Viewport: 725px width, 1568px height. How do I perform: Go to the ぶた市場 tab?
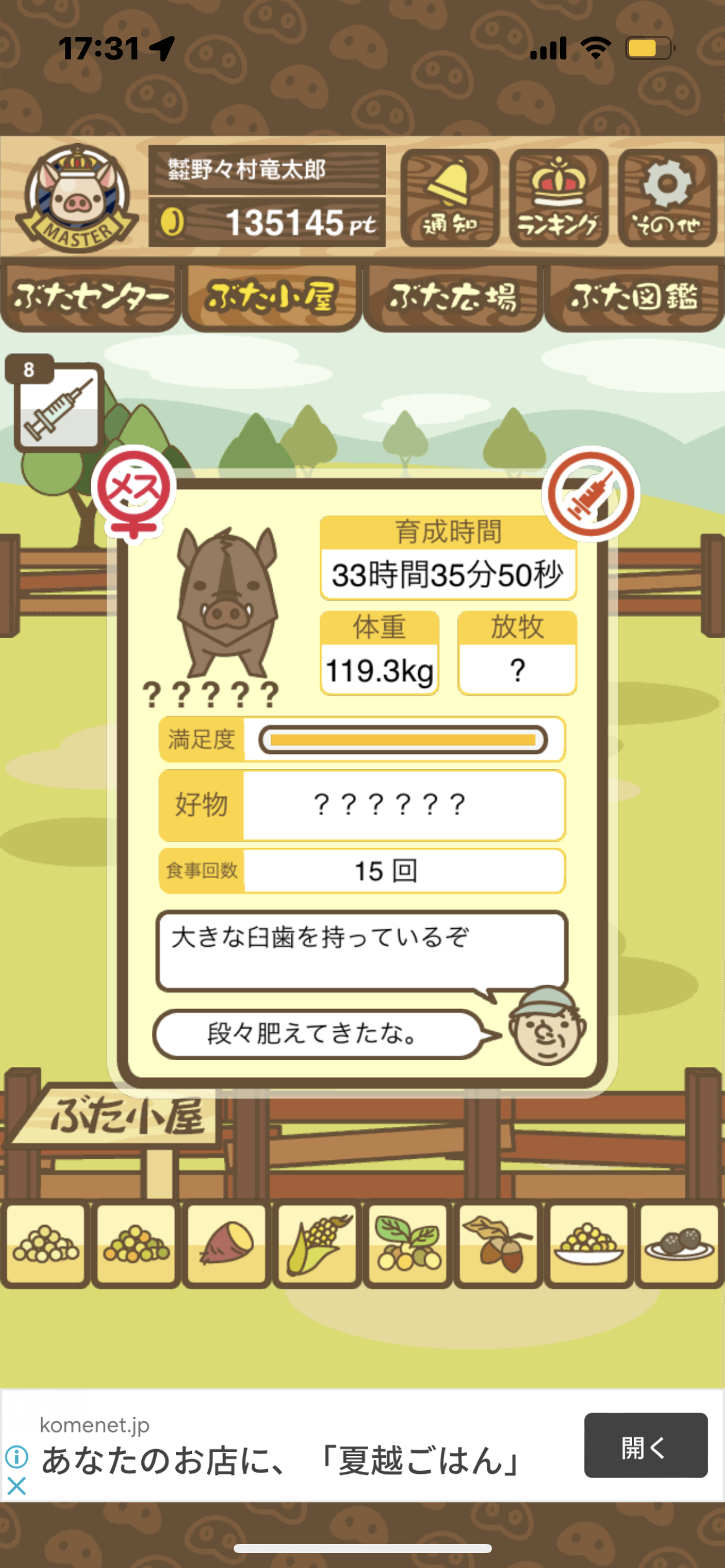(453, 298)
